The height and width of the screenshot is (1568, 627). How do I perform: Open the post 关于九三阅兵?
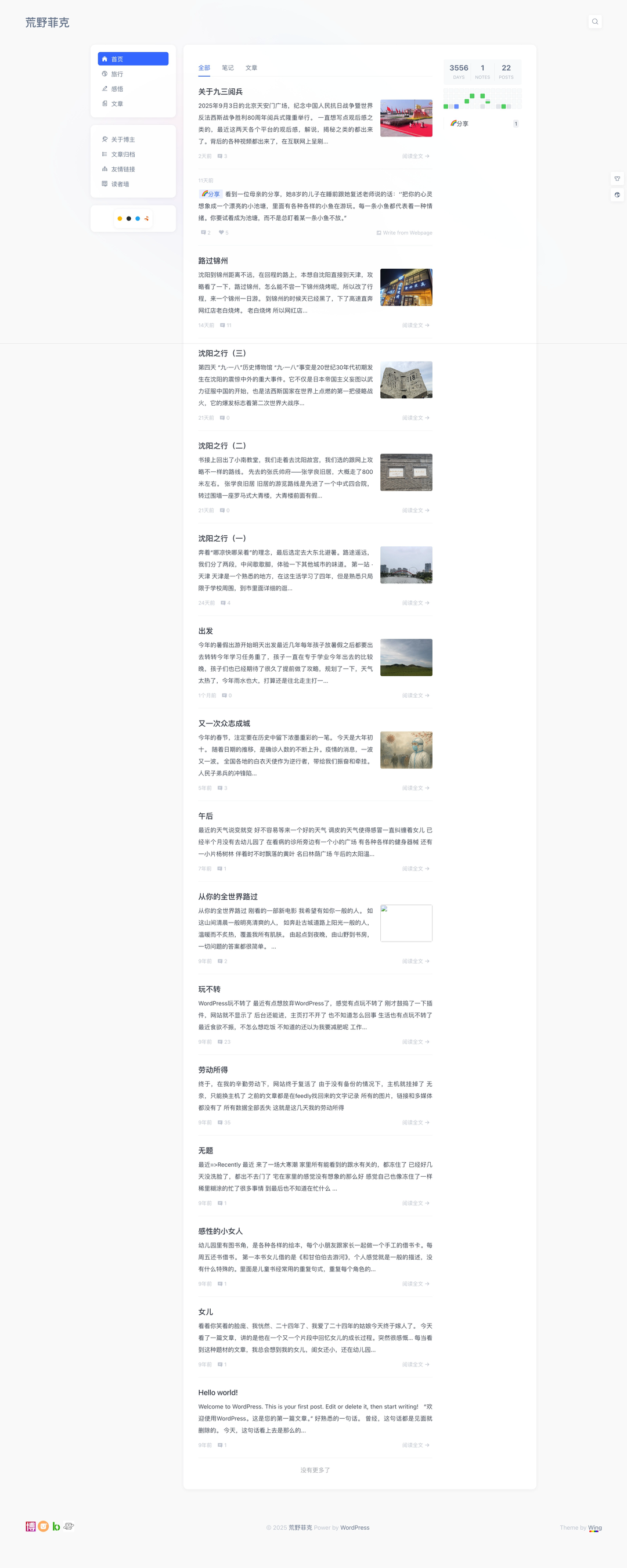tap(220, 92)
